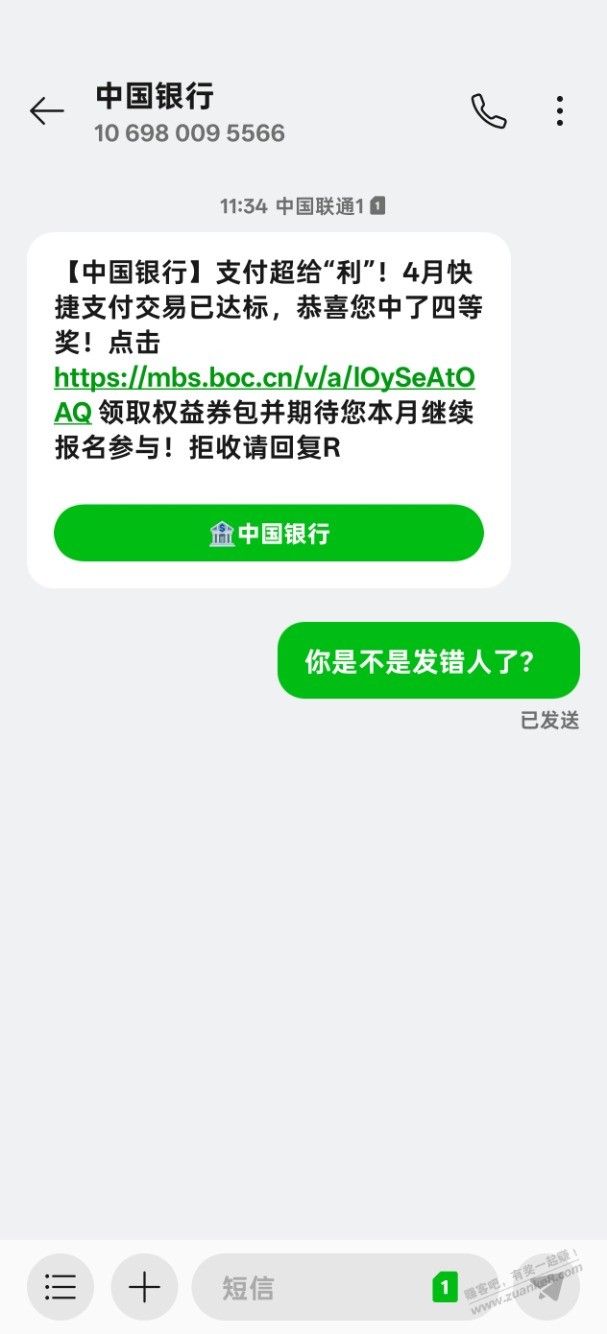Image resolution: width=607 pixels, height=1334 pixels.
Task: Send the message with the arrow icon
Action: point(548,1287)
